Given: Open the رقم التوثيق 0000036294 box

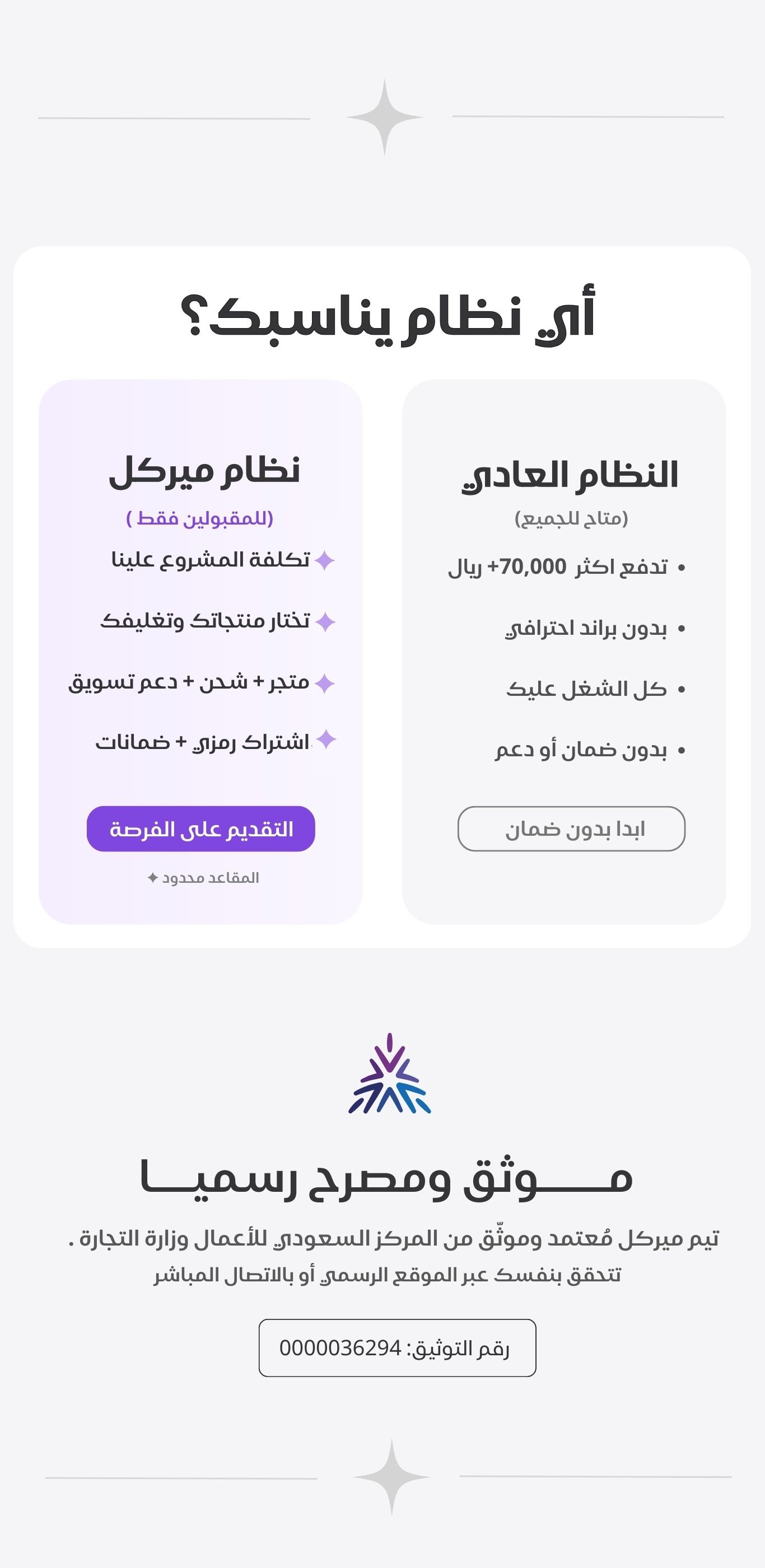Looking at the screenshot, I should tap(397, 1347).
